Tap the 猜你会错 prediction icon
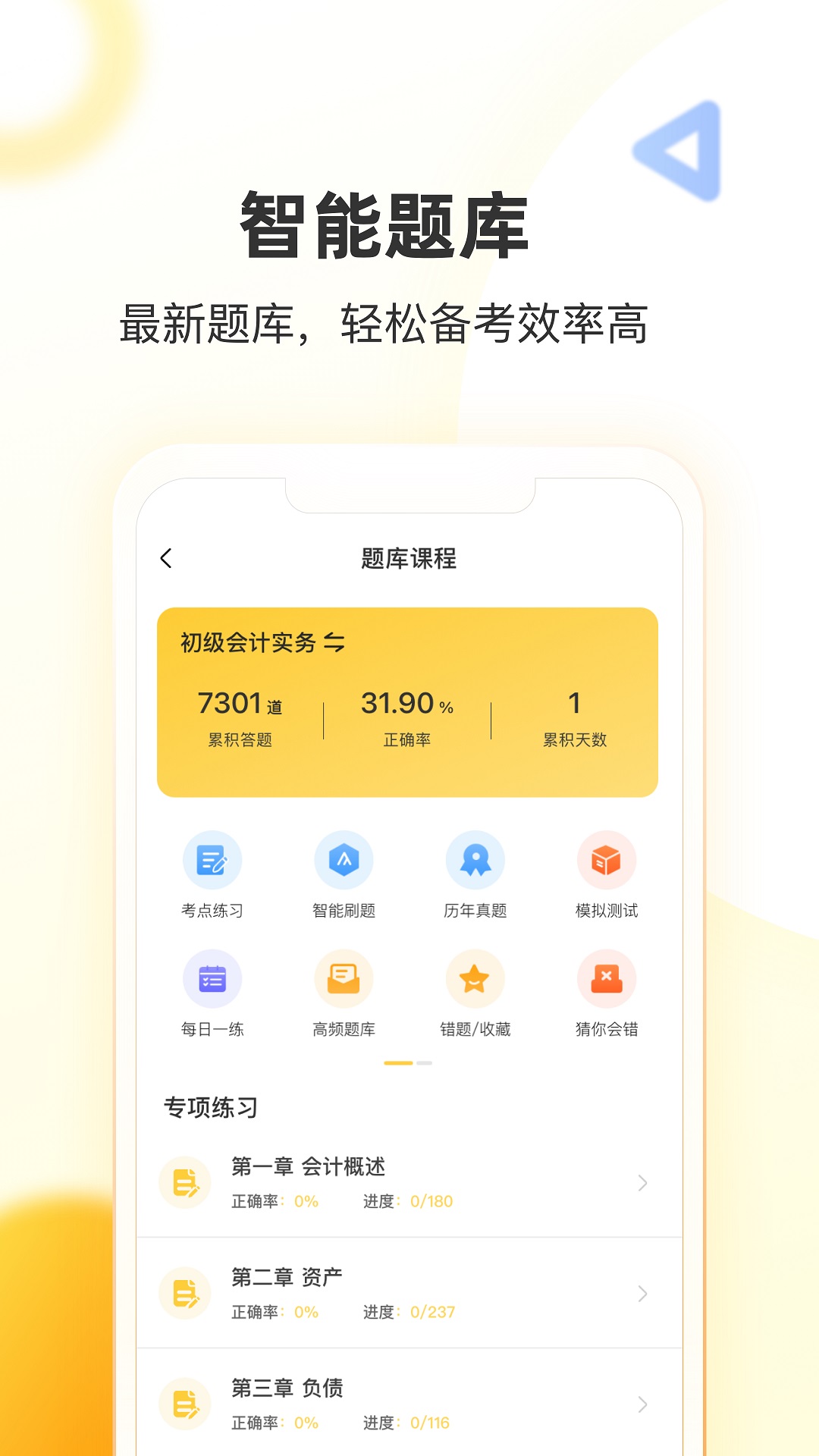This screenshot has width=819, height=1456. [x=607, y=979]
